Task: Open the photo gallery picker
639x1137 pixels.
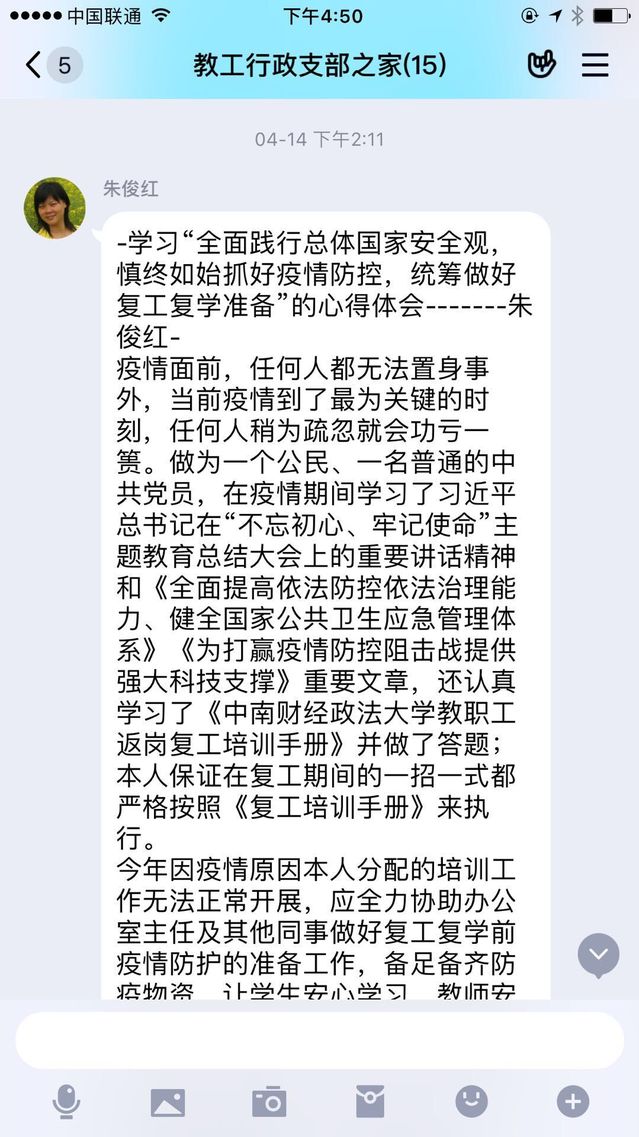Action: point(167,1102)
